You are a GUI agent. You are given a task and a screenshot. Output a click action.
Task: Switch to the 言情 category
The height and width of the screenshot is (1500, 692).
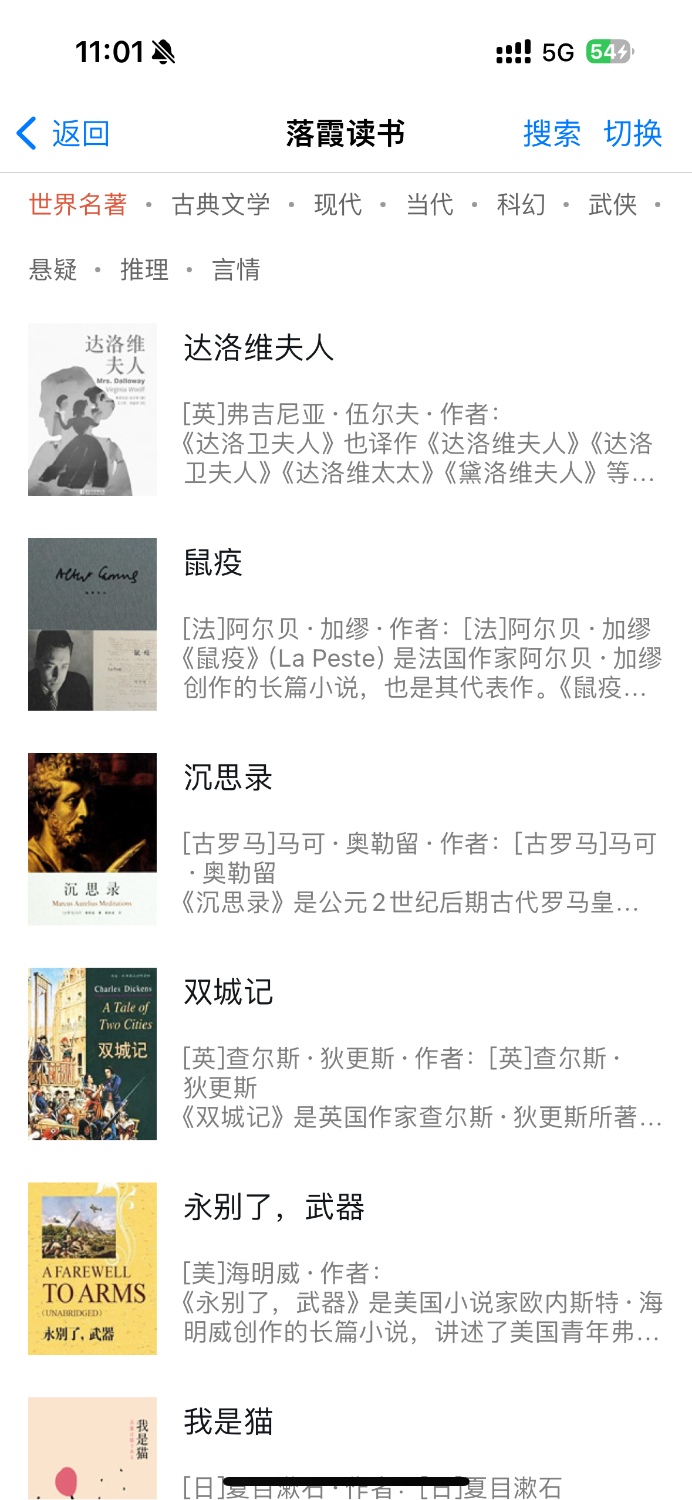coord(236,269)
